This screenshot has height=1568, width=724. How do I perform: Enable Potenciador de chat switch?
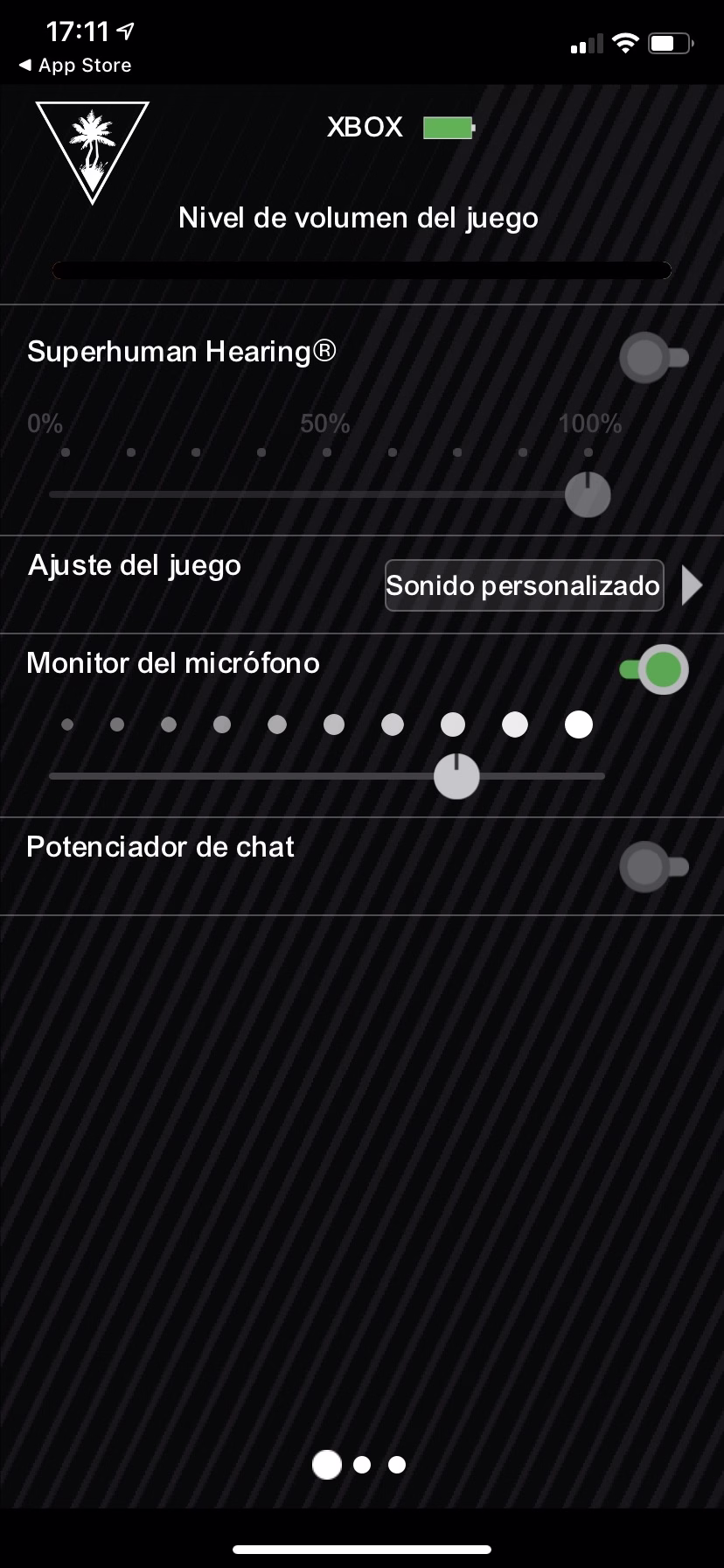click(x=654, y=867)
